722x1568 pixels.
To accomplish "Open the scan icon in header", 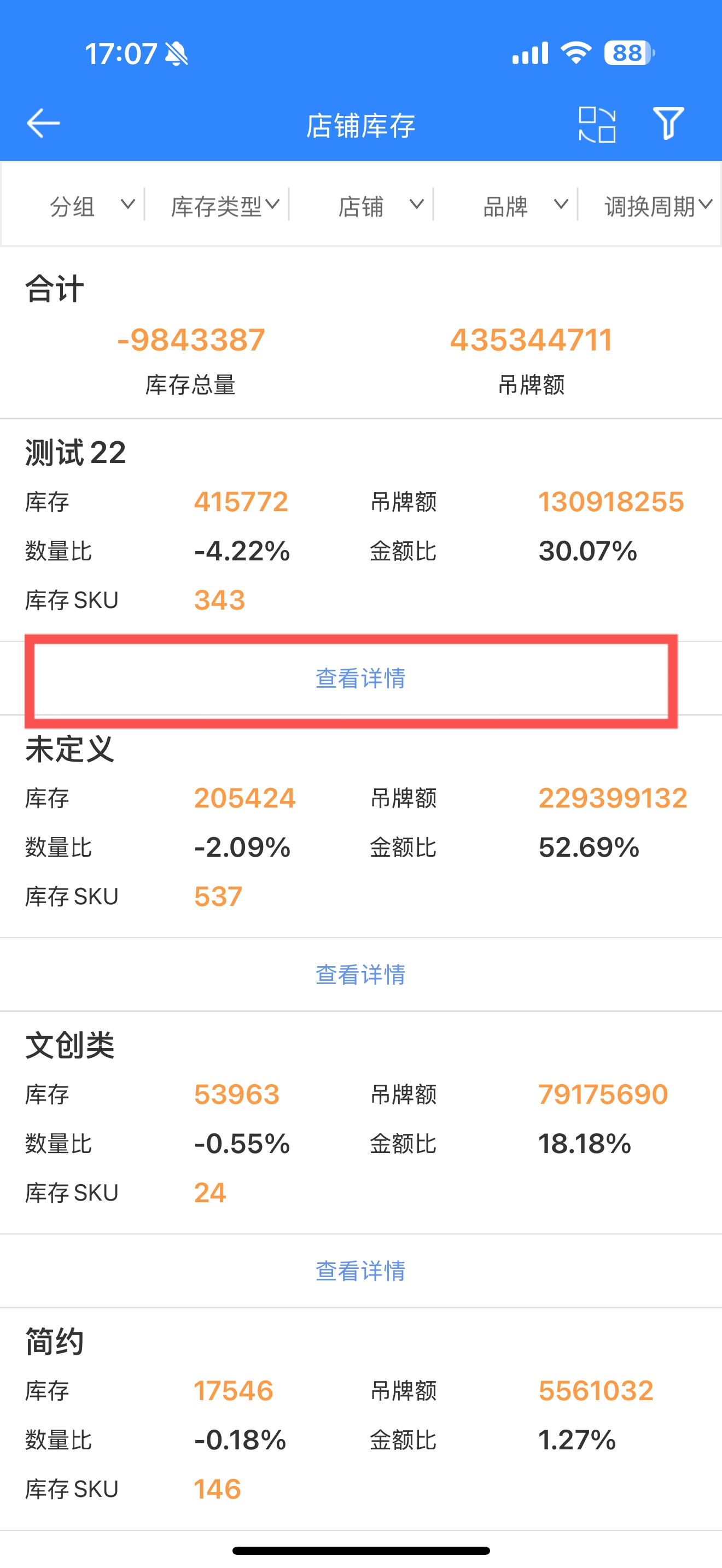I will point(597,124).
